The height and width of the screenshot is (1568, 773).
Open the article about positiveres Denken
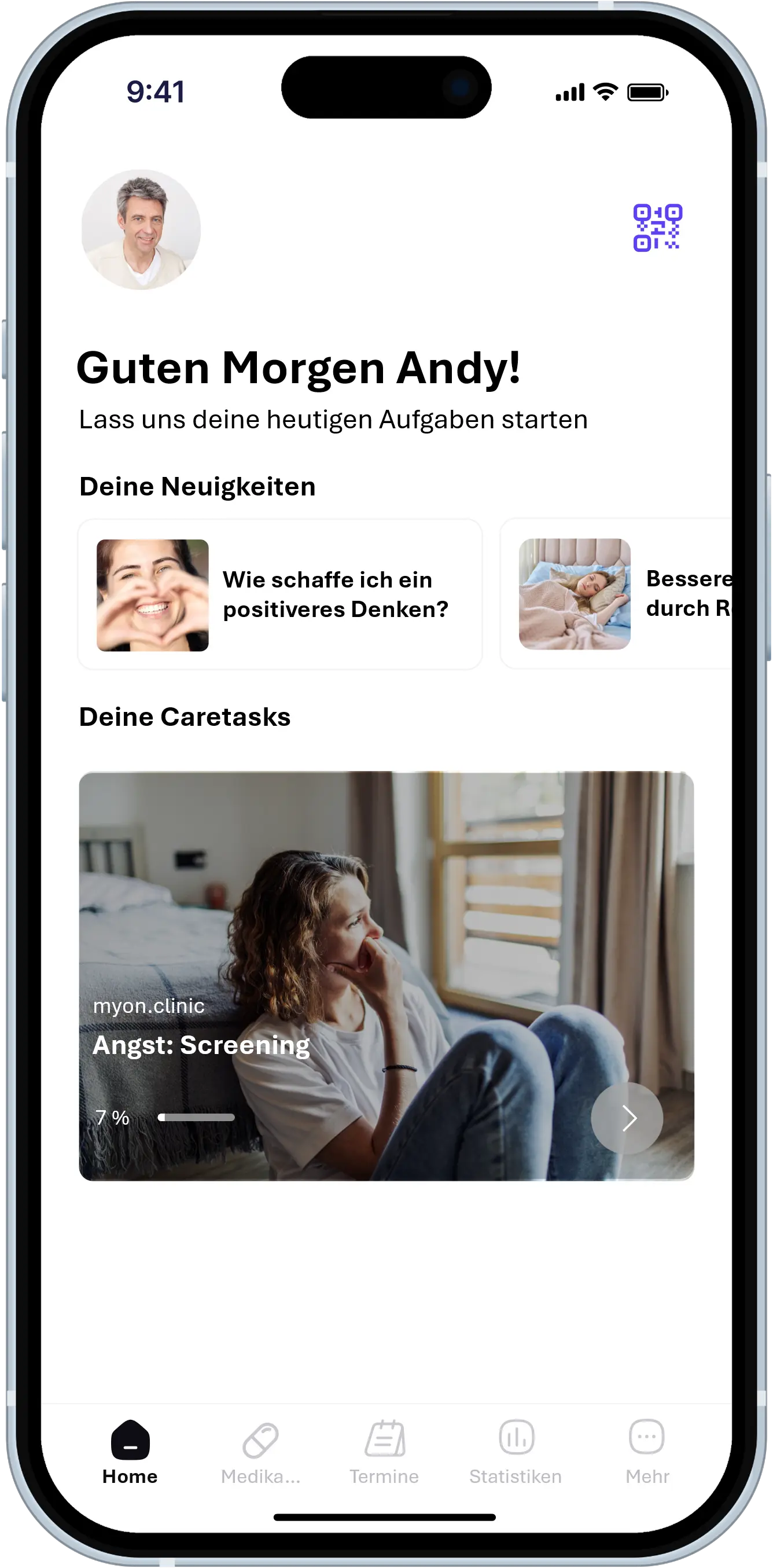pos(280,594)
